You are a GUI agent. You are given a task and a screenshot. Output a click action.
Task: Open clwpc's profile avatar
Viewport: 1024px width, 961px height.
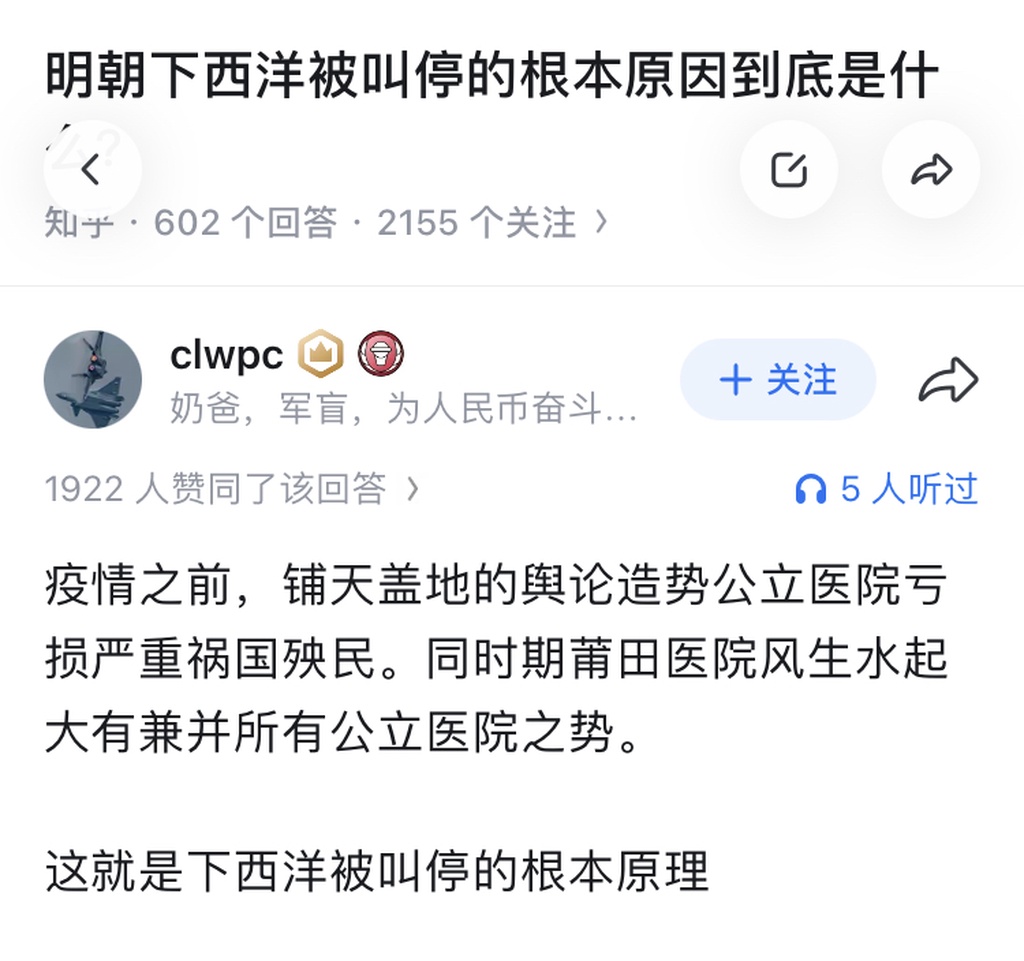[x=93, y=380]
